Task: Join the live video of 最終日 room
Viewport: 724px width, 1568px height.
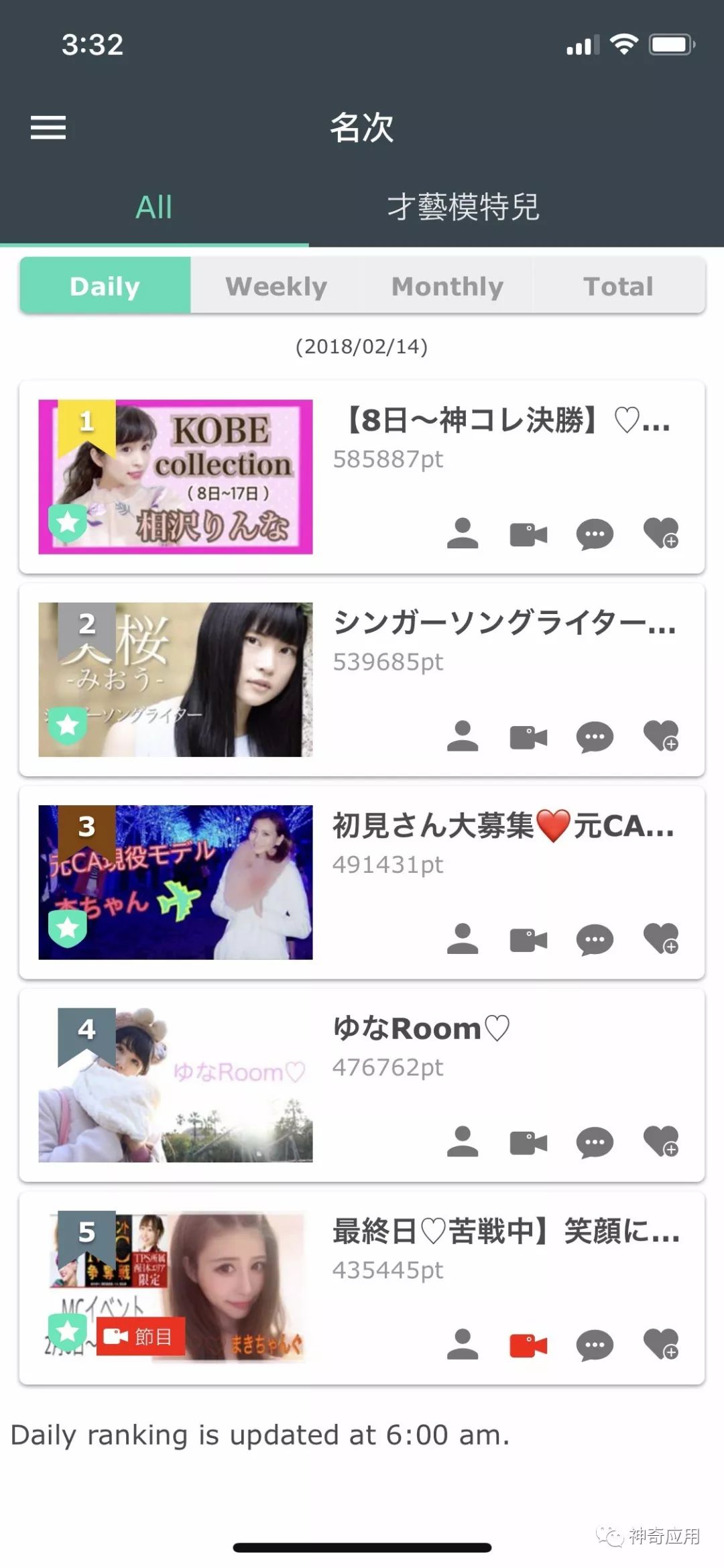Action: tap(528, 1345)
